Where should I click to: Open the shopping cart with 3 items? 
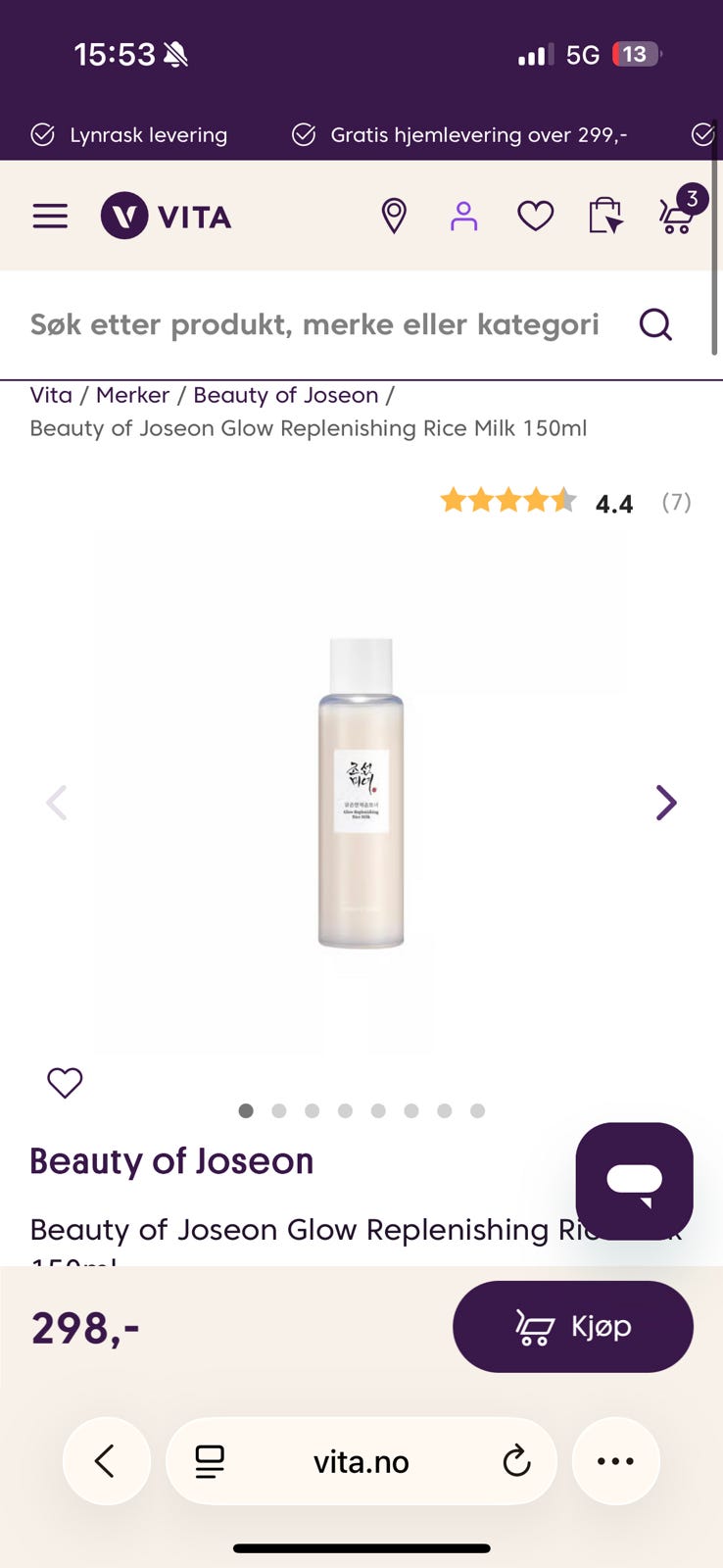click(x=679, y=210)
